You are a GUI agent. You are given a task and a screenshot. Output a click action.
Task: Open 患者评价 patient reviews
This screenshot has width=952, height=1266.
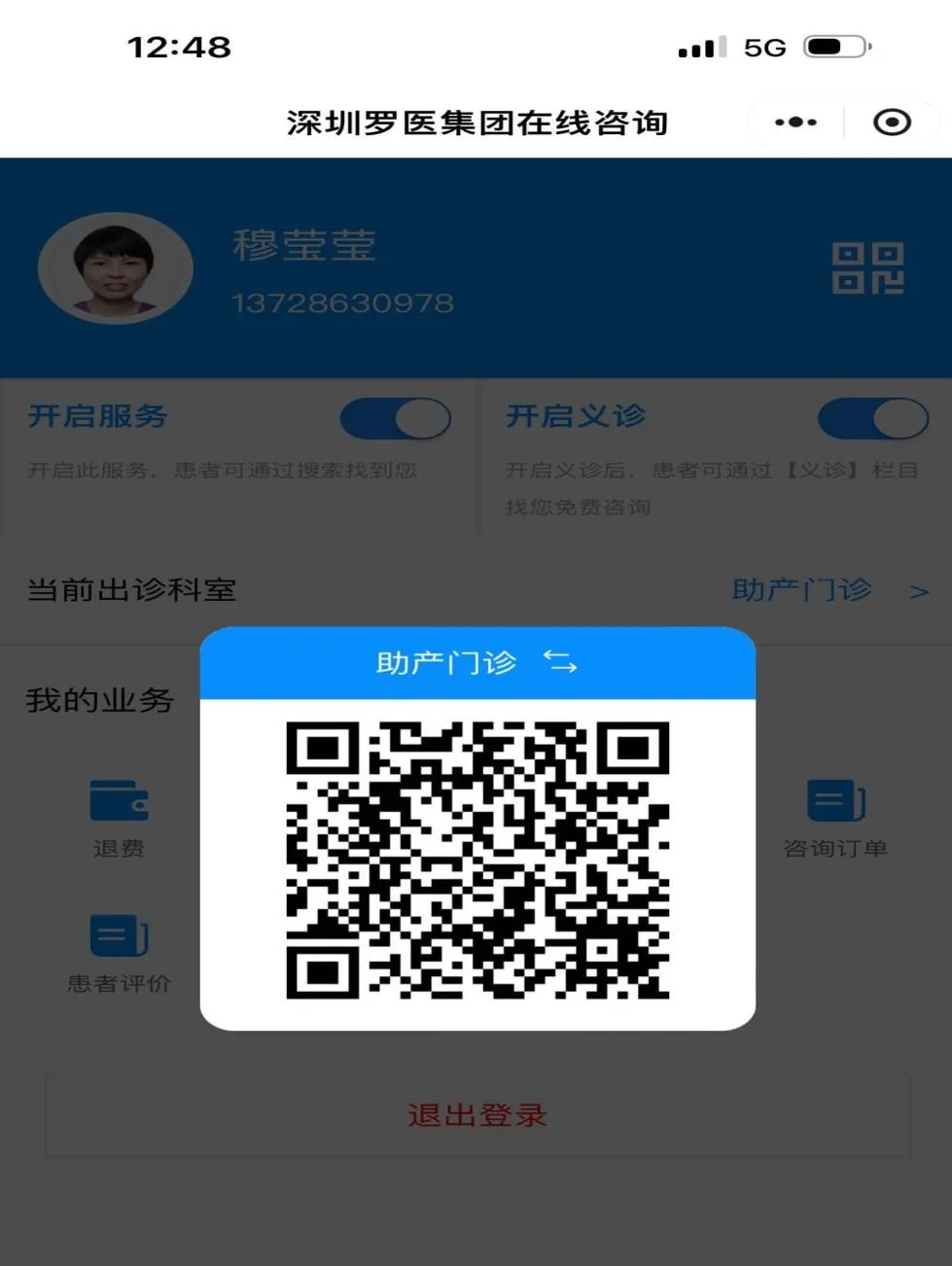tap(119, 953)
